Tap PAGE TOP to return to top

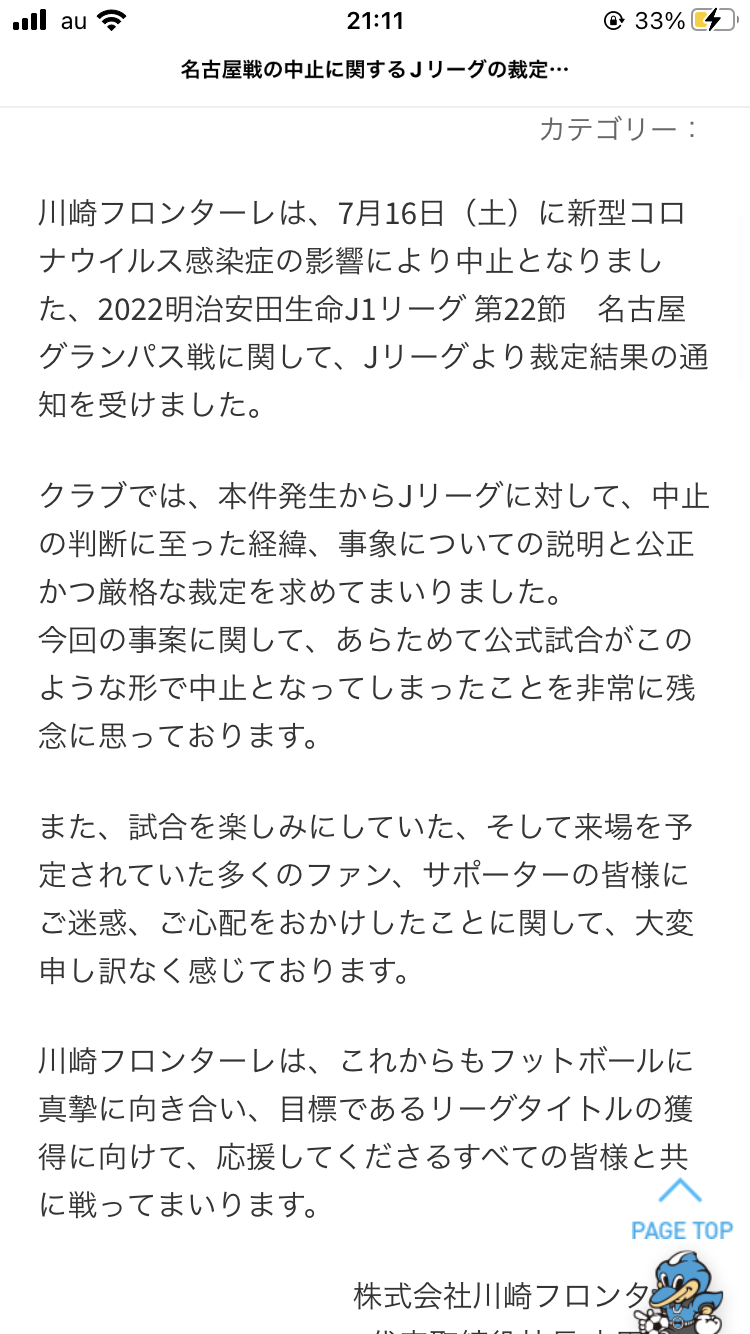[682, 1211]
